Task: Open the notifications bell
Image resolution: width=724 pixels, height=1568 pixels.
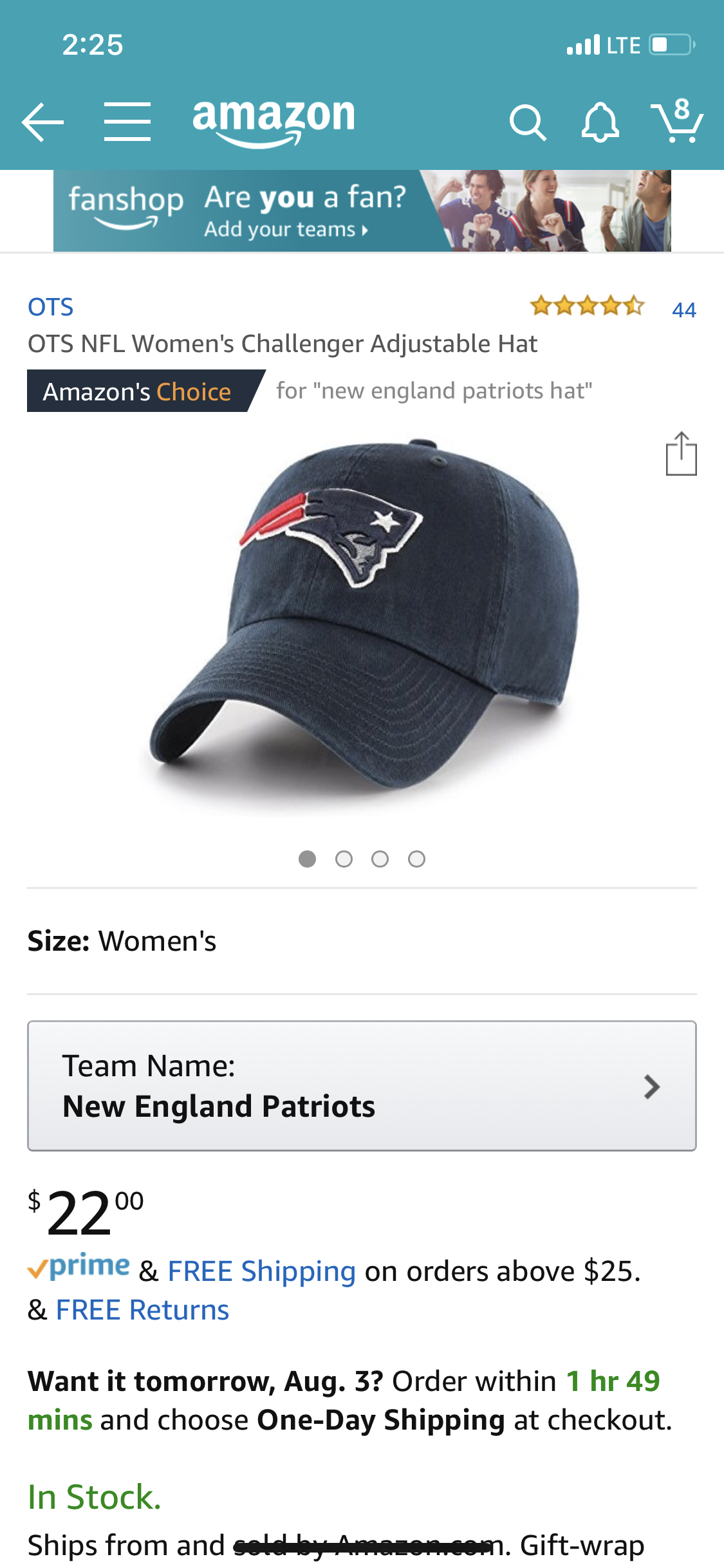Action: (x=600, y=122)
